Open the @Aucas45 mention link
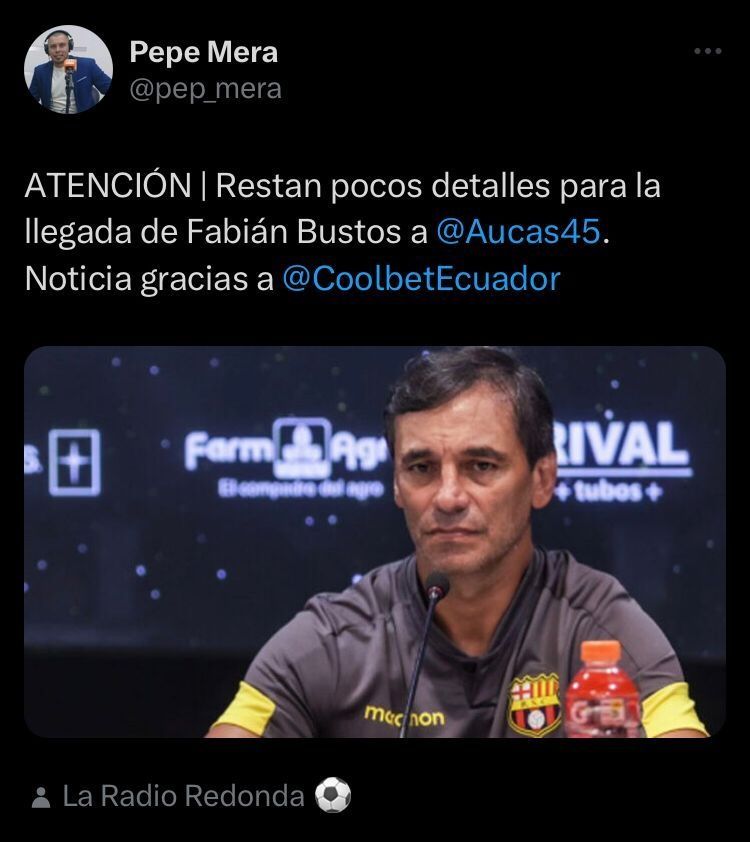Viewport: 750px width, 842px height. pos(519,232)
